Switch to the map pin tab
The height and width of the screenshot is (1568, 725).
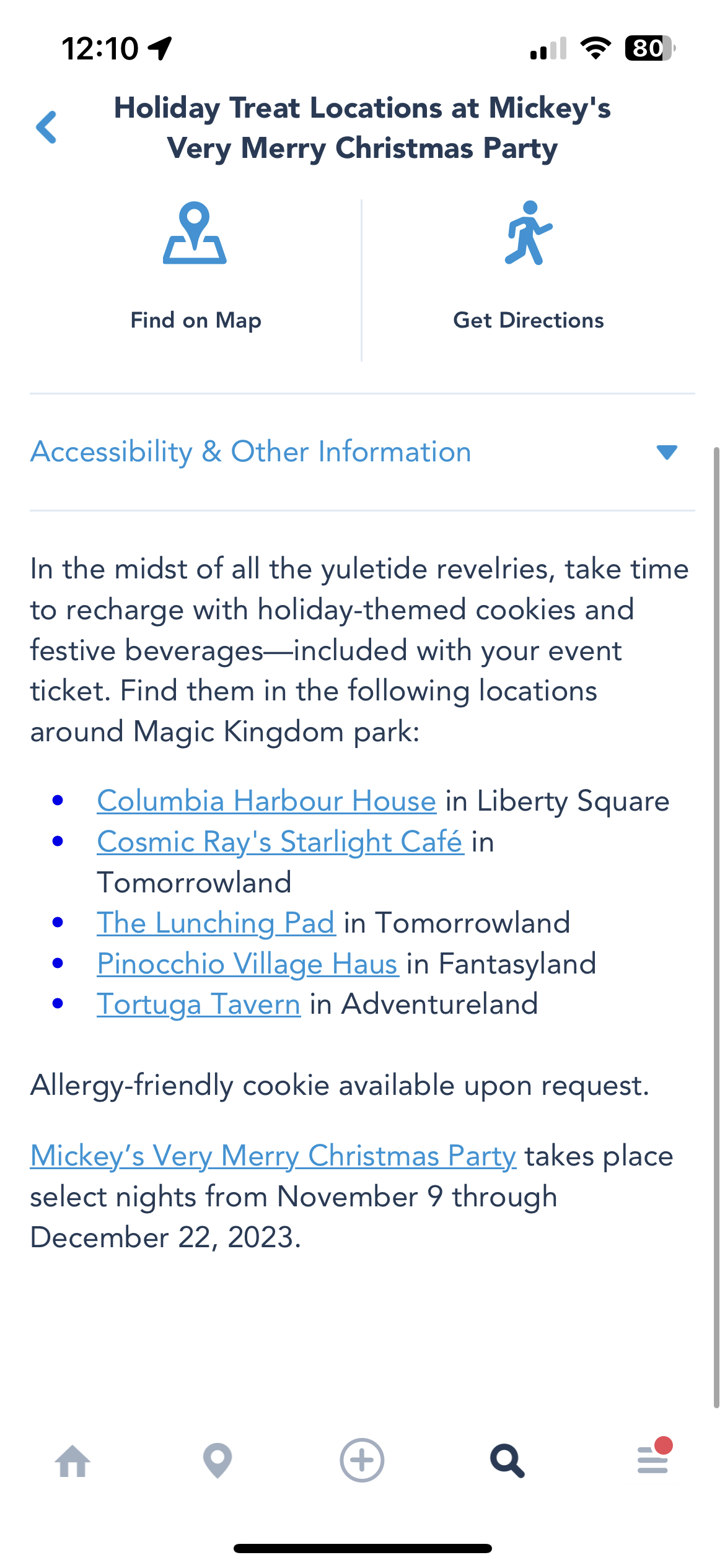click(x=217, y=1461)
